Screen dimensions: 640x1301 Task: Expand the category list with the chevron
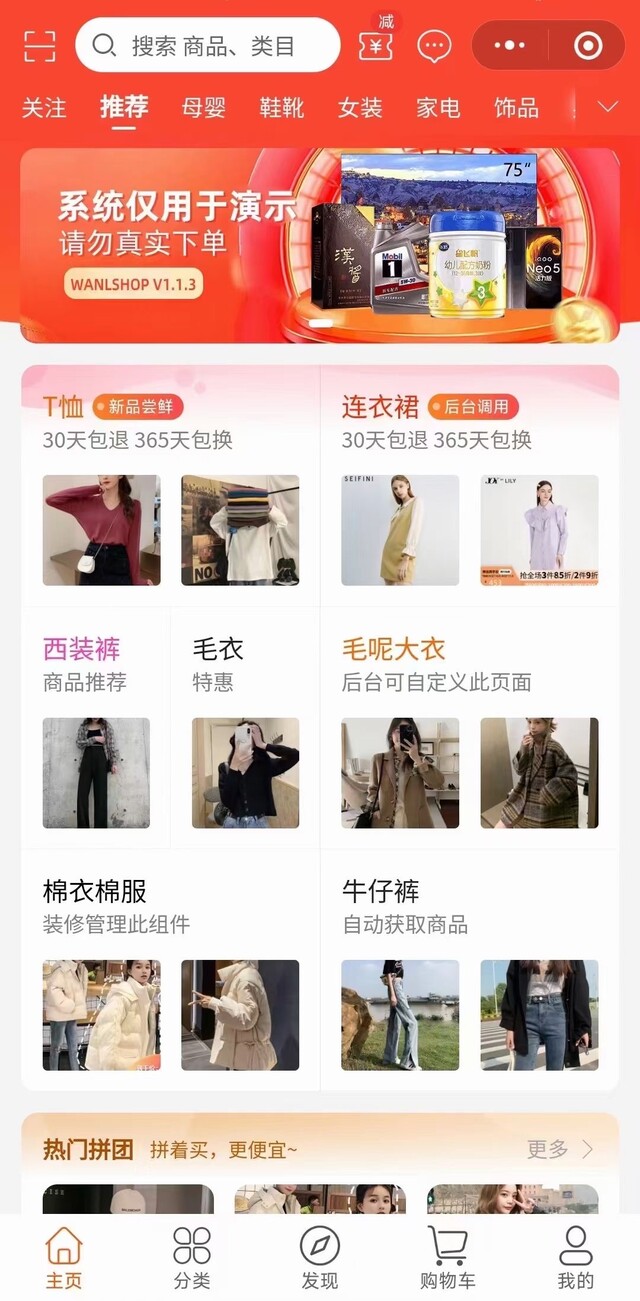607,107
